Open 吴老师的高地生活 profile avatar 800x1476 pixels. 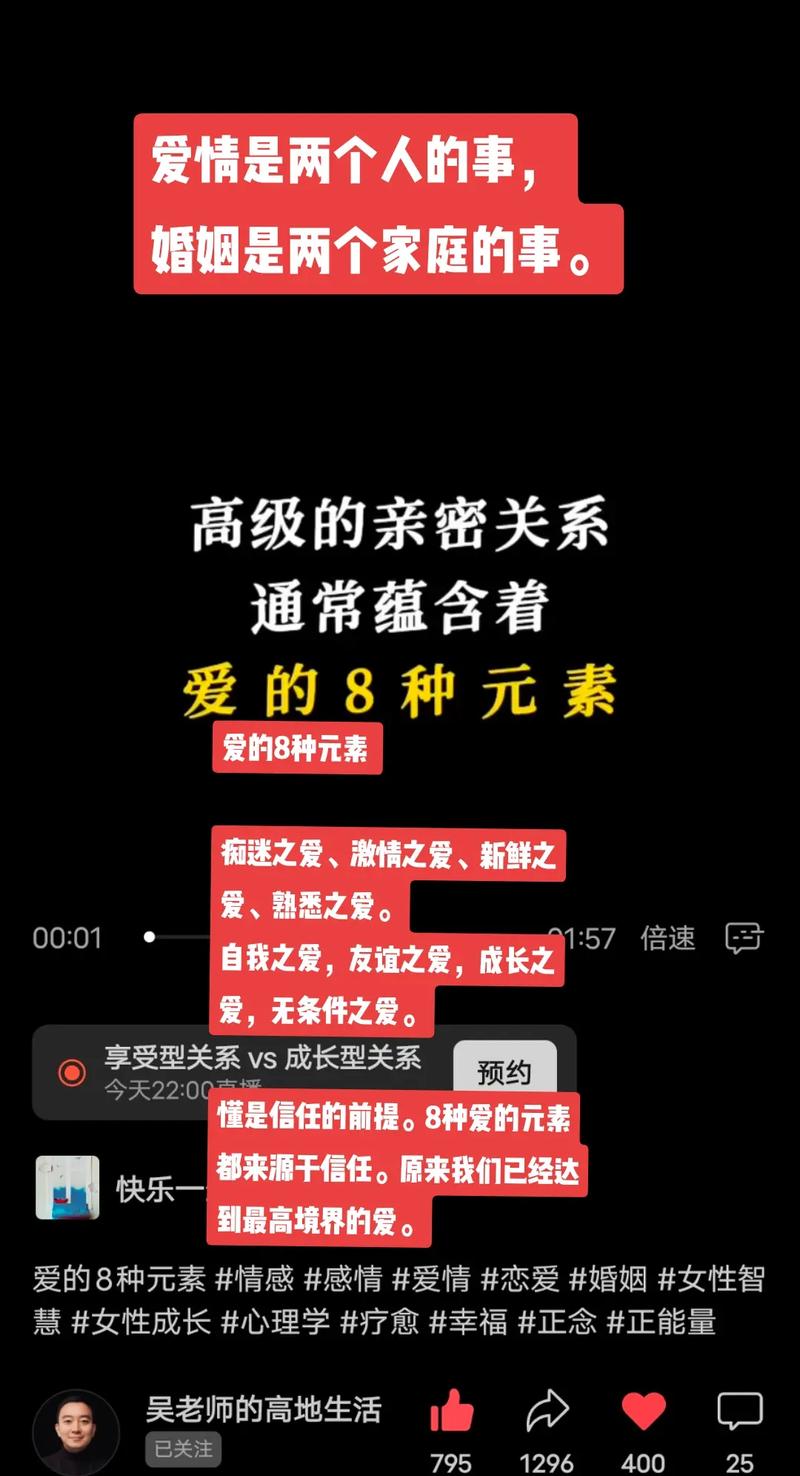click(x=76, y=1432)
